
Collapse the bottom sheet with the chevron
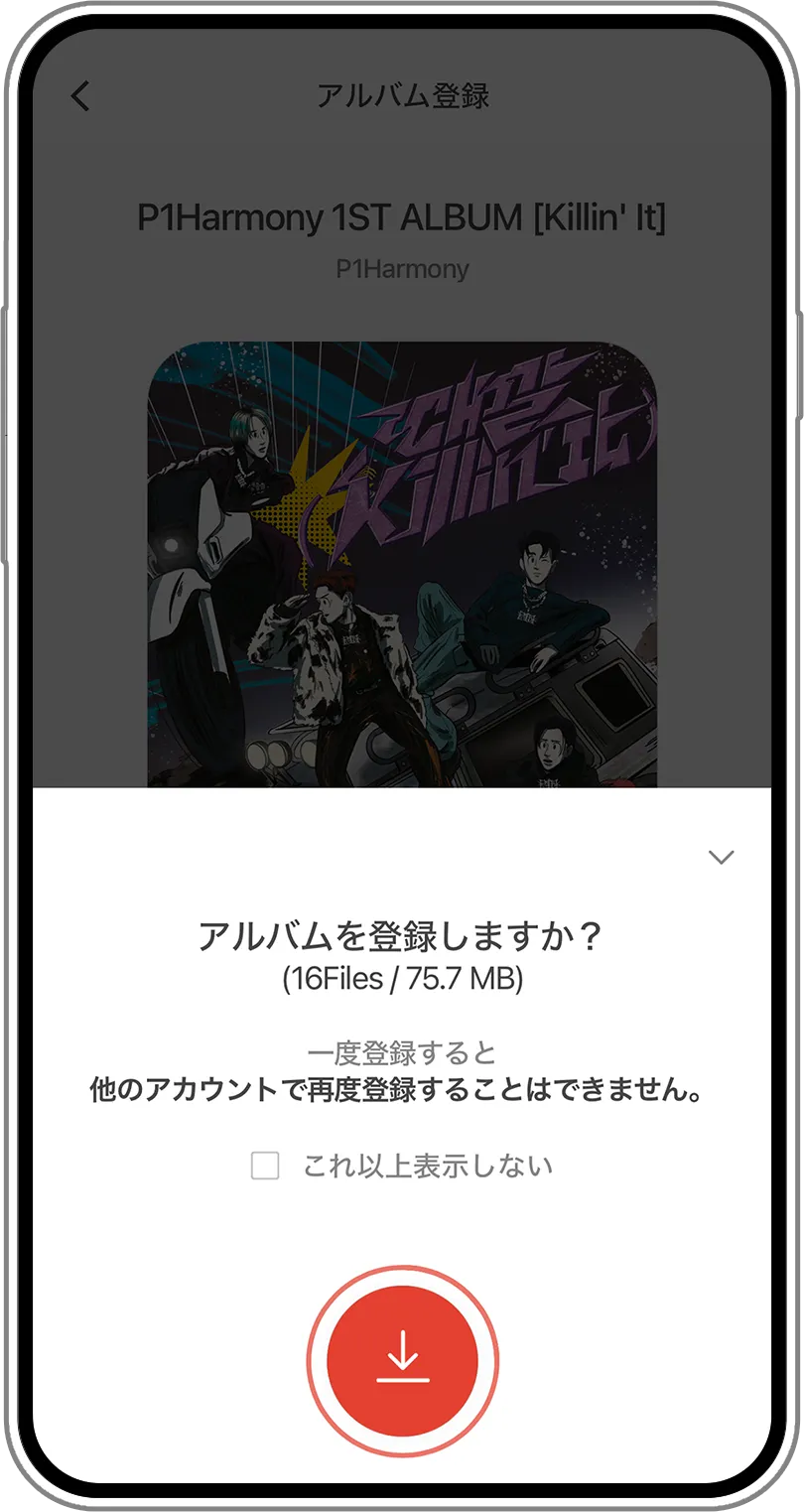pyautogui.click(x=721, y=857)
